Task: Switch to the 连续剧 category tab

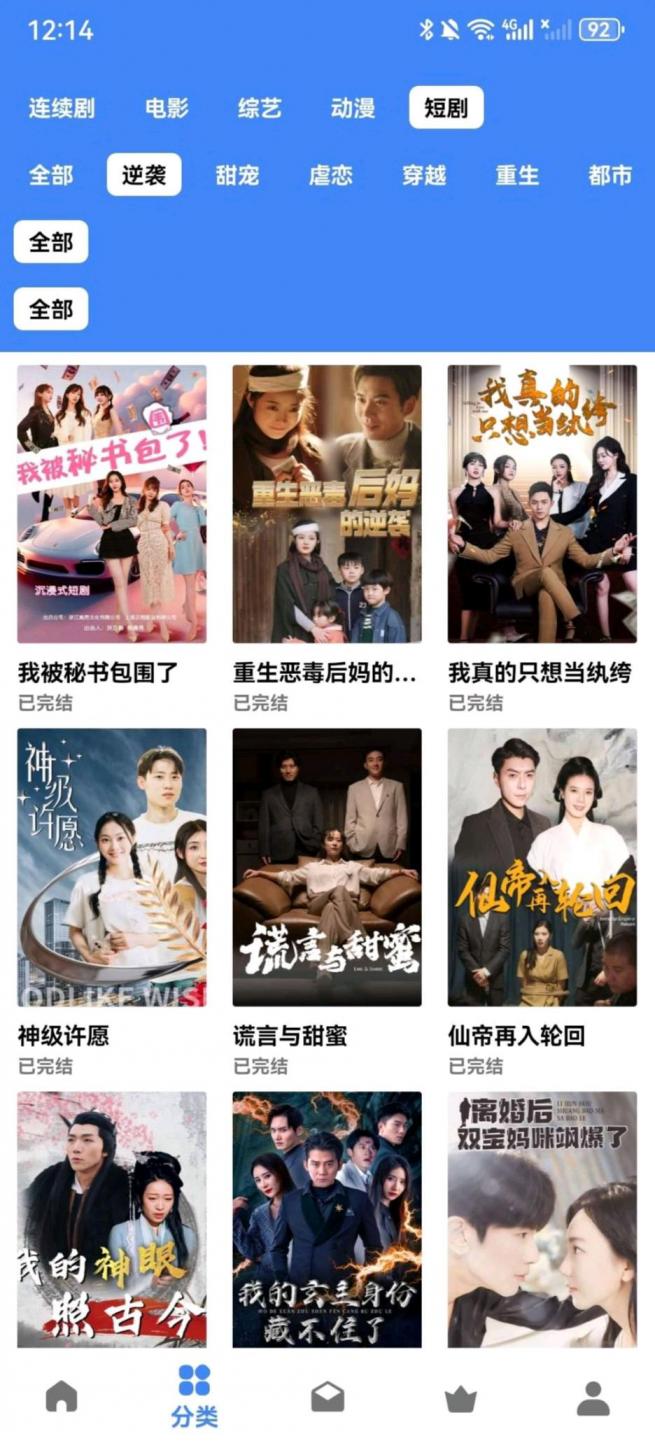Action: [x=62, y=108]
